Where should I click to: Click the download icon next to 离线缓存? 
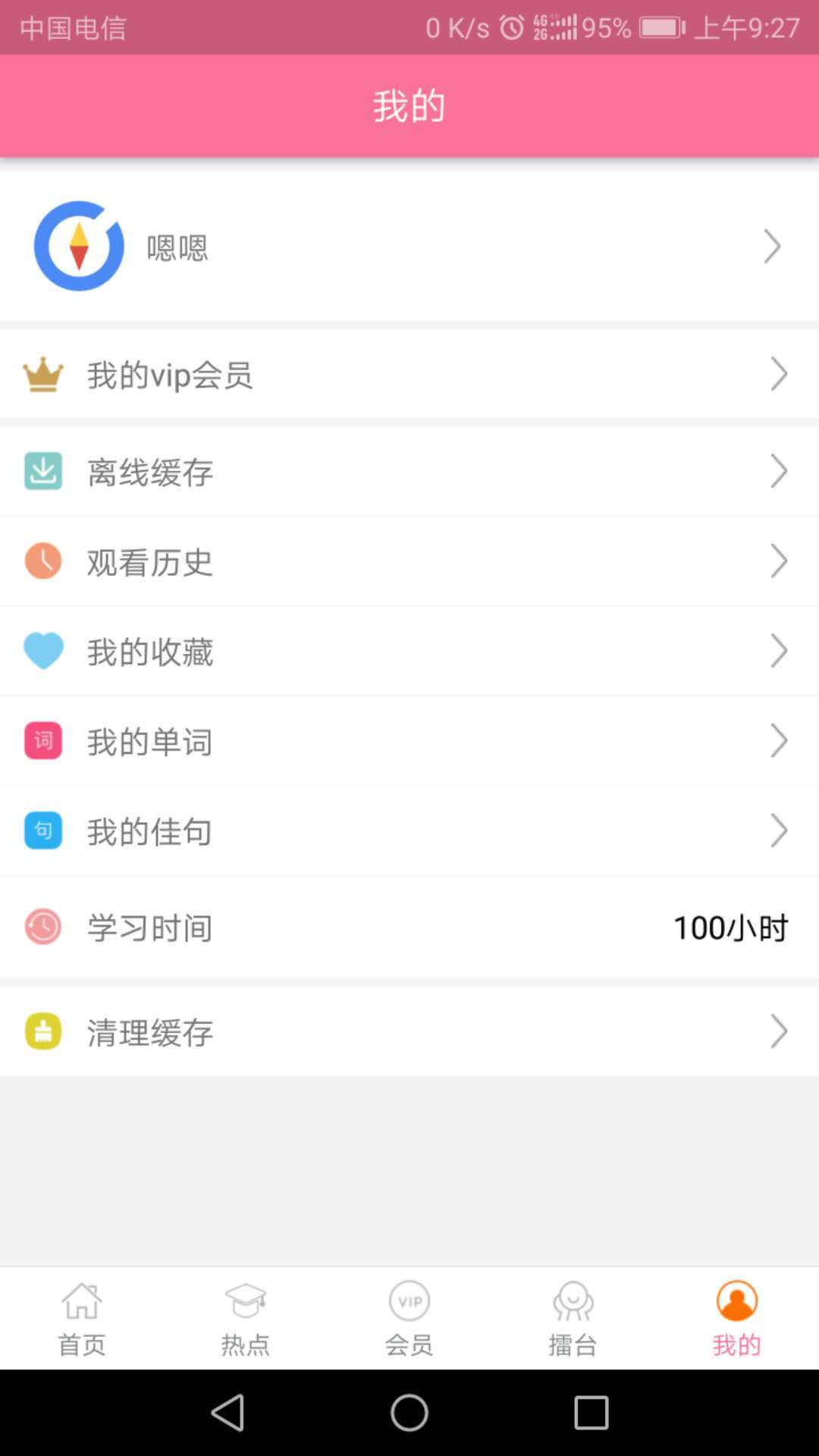(43, 471)
